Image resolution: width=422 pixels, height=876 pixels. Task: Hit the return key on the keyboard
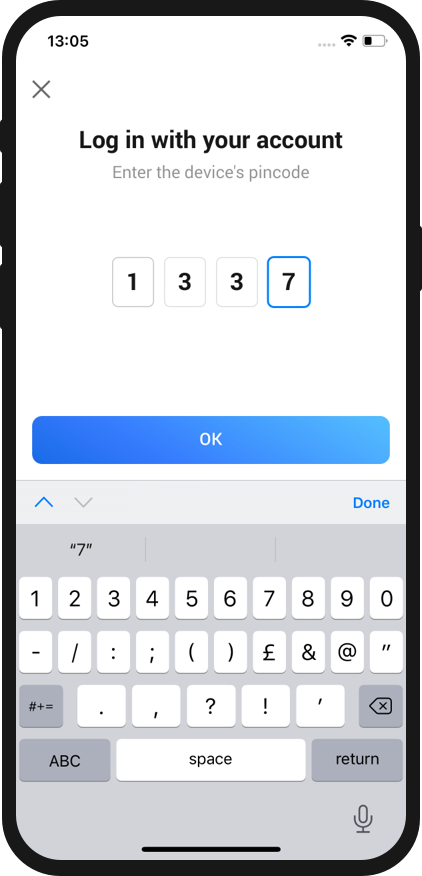coord(357,760)
